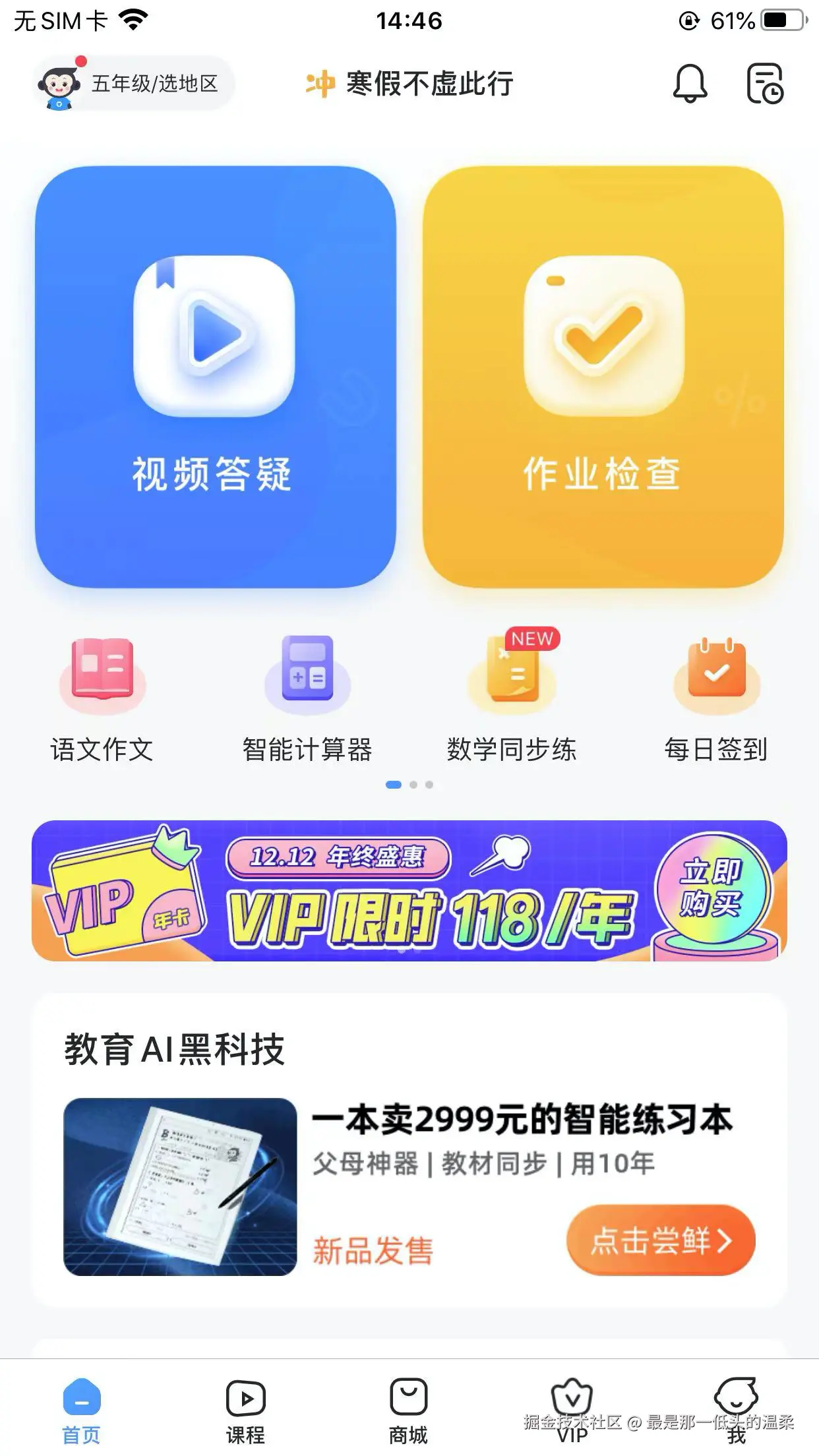Select grade and region 五年级/选地区
The width and height of the screenshot is (819, 1456).
134,84
